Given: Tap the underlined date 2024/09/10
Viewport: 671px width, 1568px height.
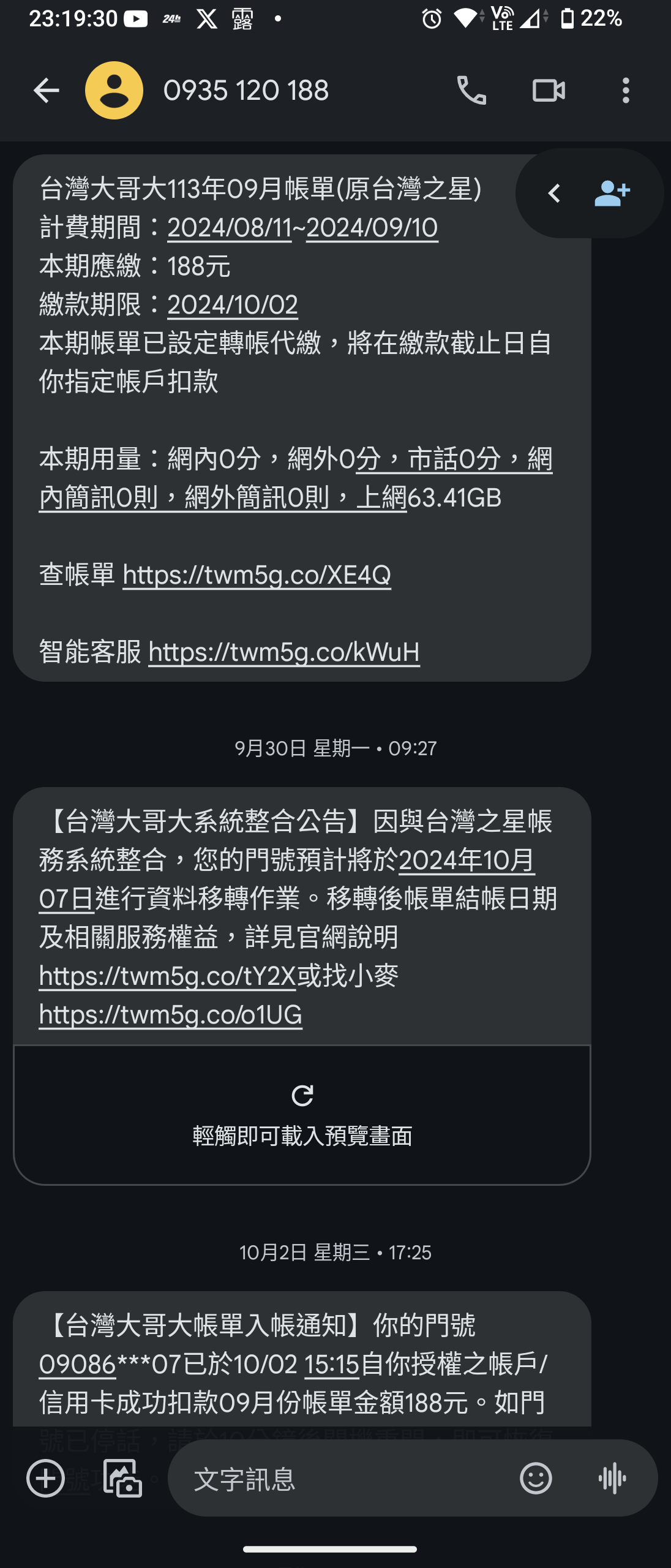Looking at the screenshot, I should (x=372, y=228).
